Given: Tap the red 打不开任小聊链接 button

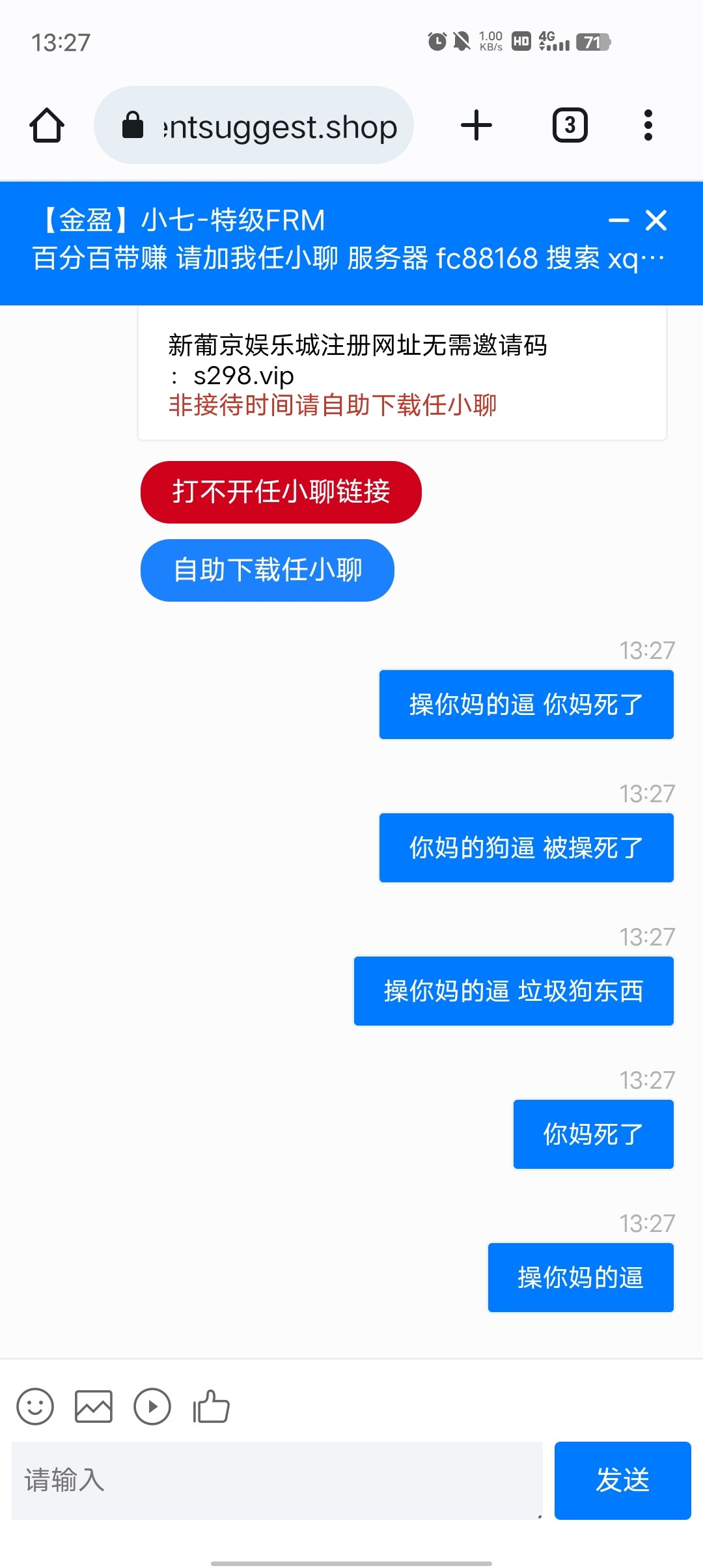Looking at the screenshot, I should coord(281,492).
